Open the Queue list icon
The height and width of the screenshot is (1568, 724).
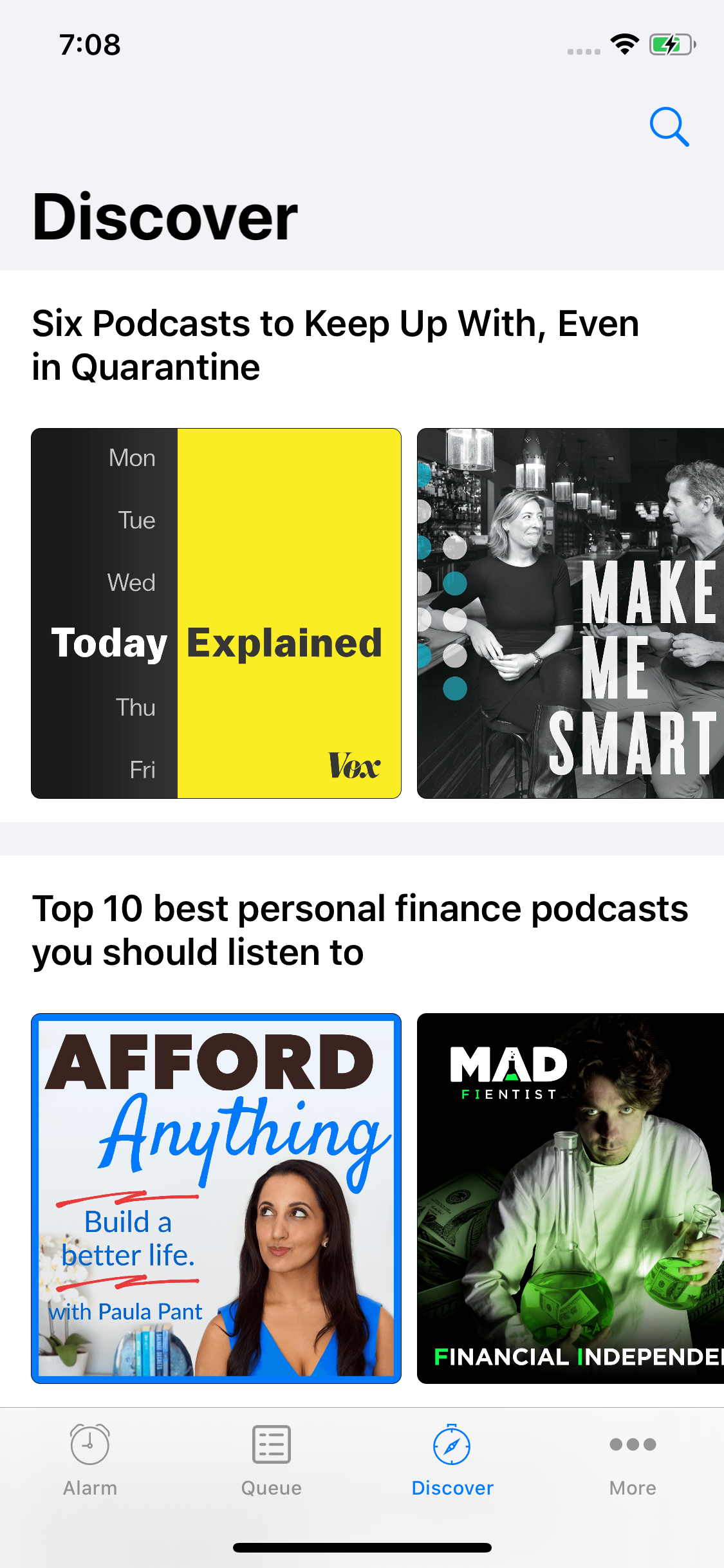click(270, 1444)
